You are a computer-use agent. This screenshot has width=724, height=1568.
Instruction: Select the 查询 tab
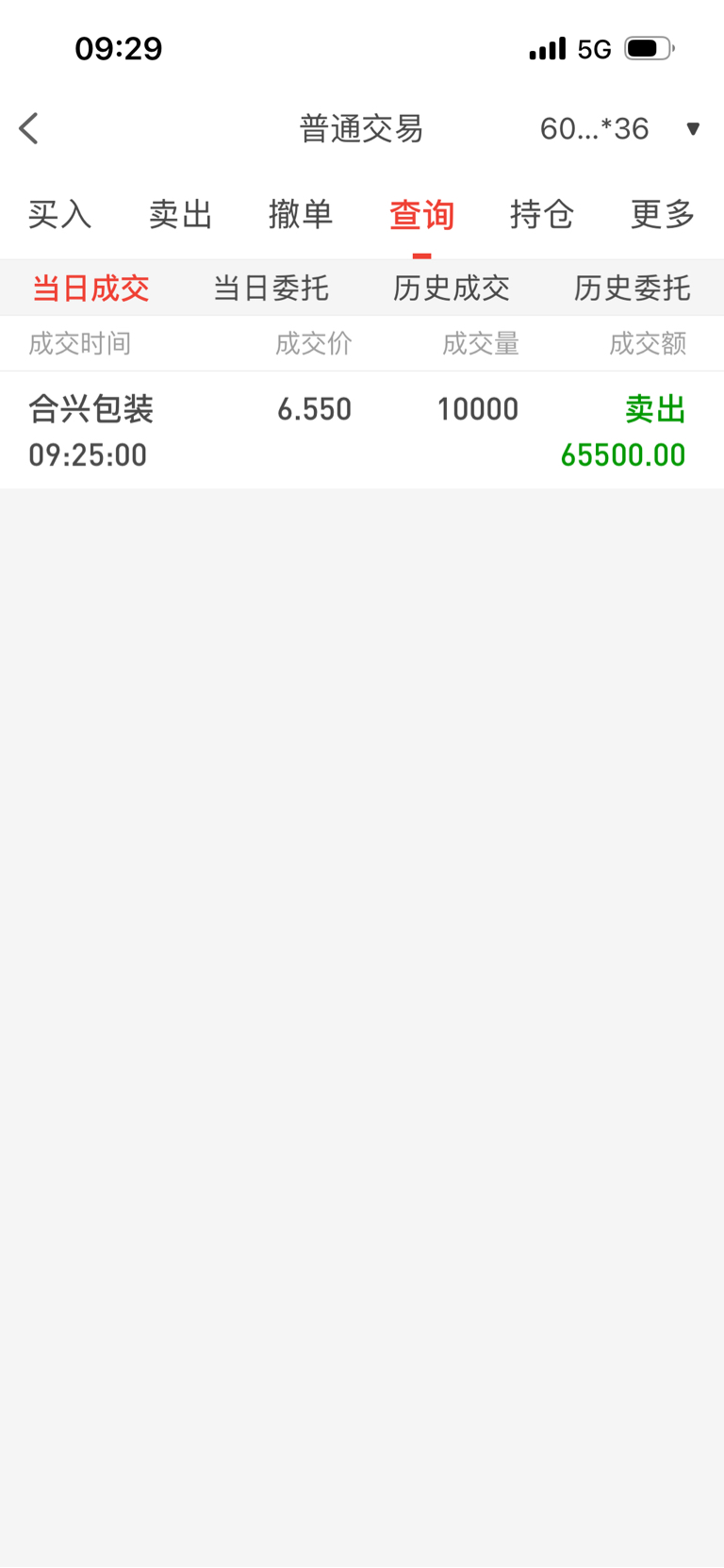click(x=421, y=215)
